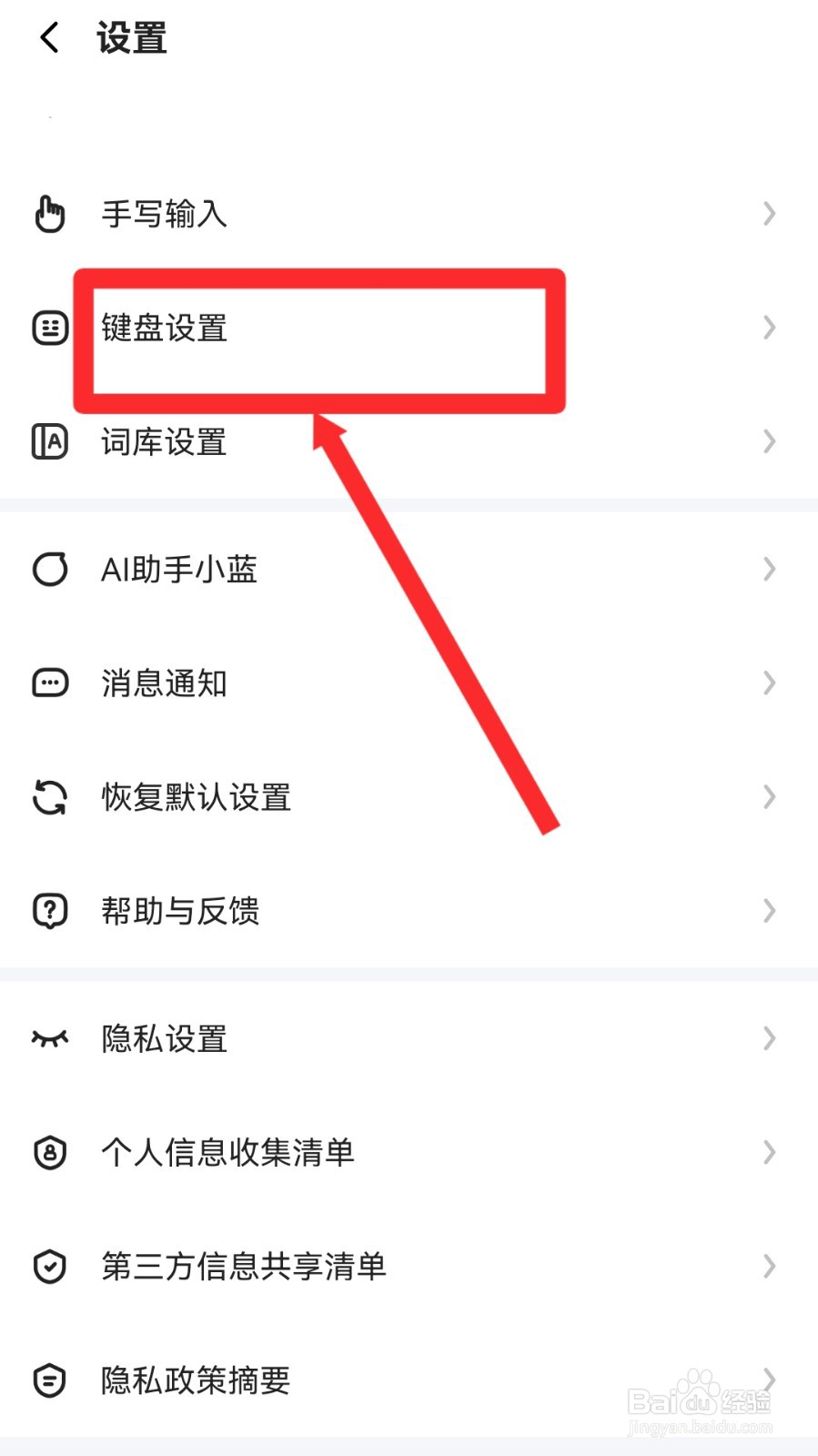Click the AI助手小蓝 circle icon

[50, 570]
